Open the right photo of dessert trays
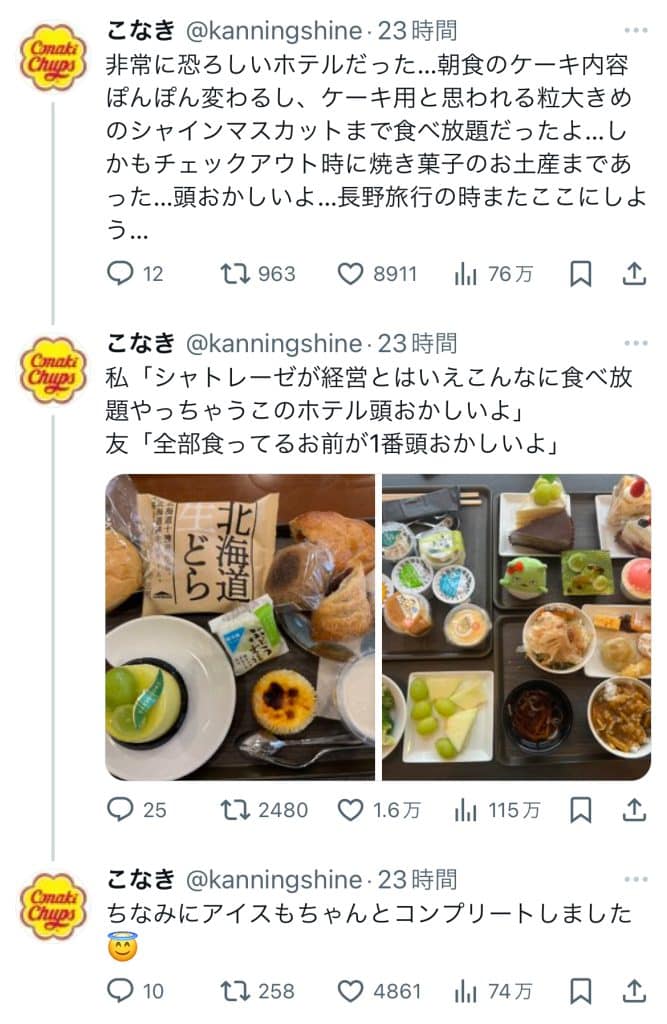Image resolution: width=667 pixels, height=1024 pixels. coord(516,627)
